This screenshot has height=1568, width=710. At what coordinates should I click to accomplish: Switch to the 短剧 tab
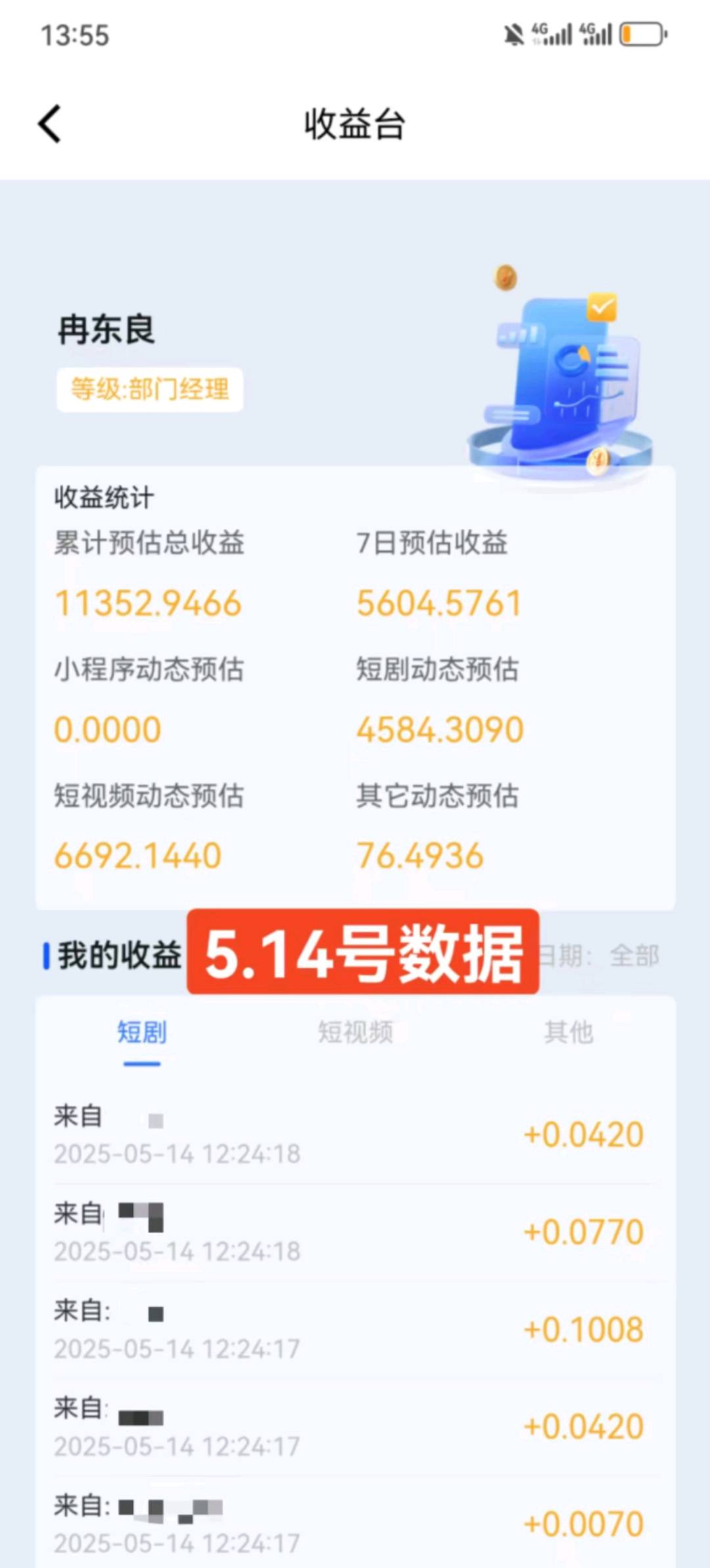(x=142, y=1033)
